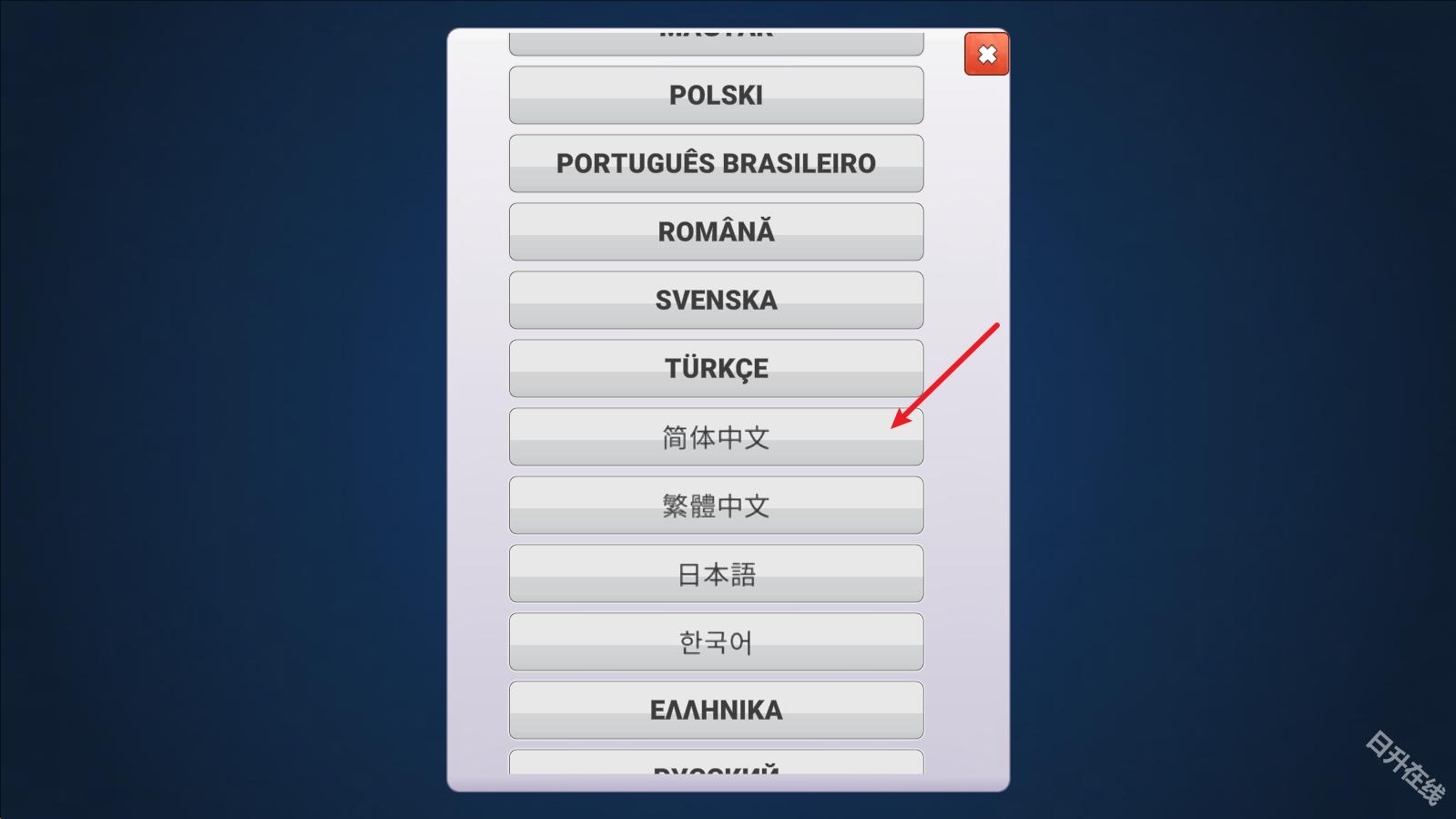Viewport: 1456px width, 819px height.
Task: Set language to 日本語
Action: [716, 574]
